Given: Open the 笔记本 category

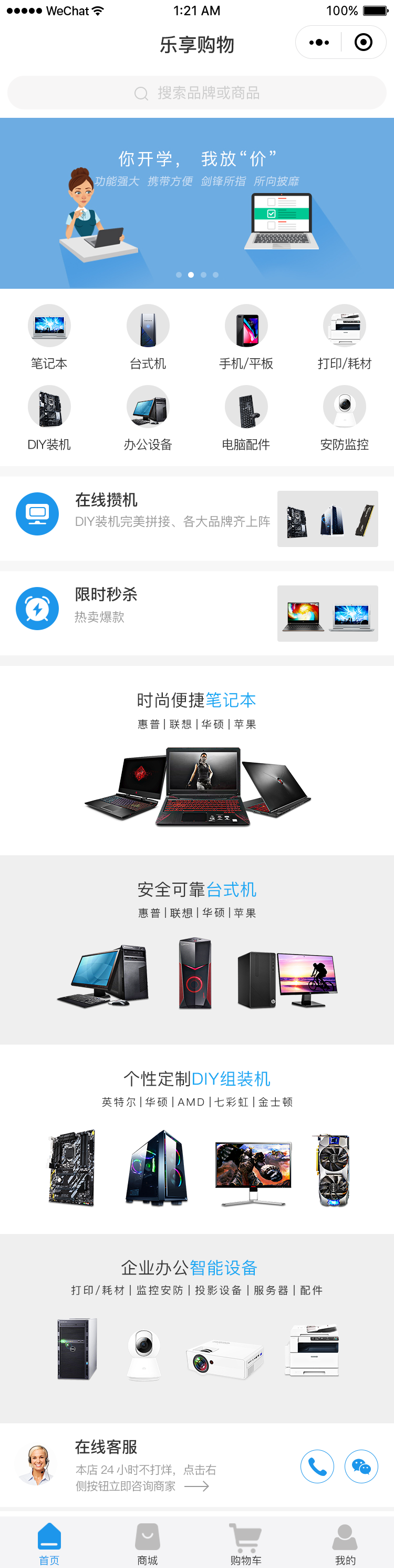Looking at the screenshot, I should pos(49,337).
